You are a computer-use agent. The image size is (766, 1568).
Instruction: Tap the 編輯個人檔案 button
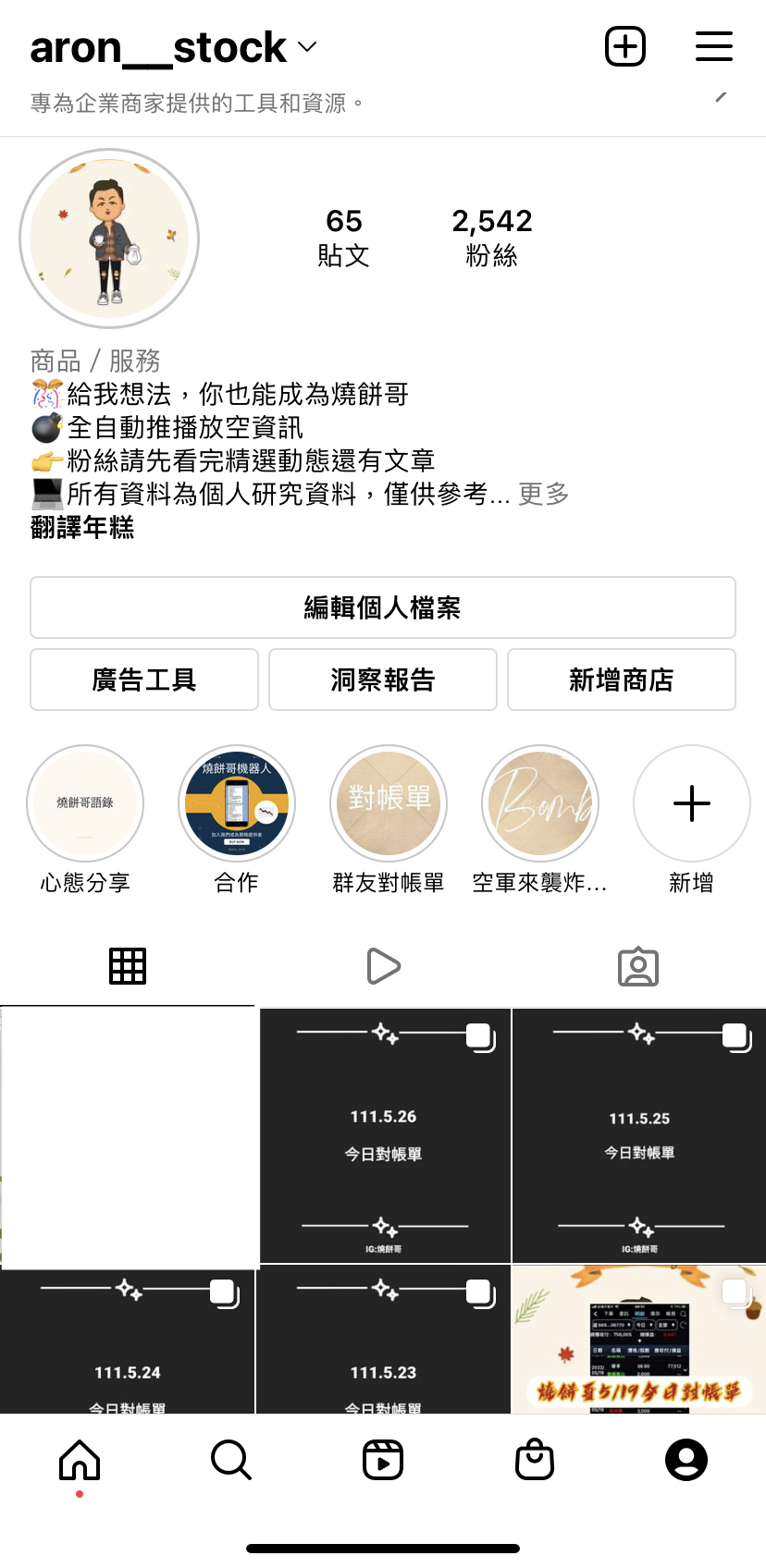pos(383,607)
